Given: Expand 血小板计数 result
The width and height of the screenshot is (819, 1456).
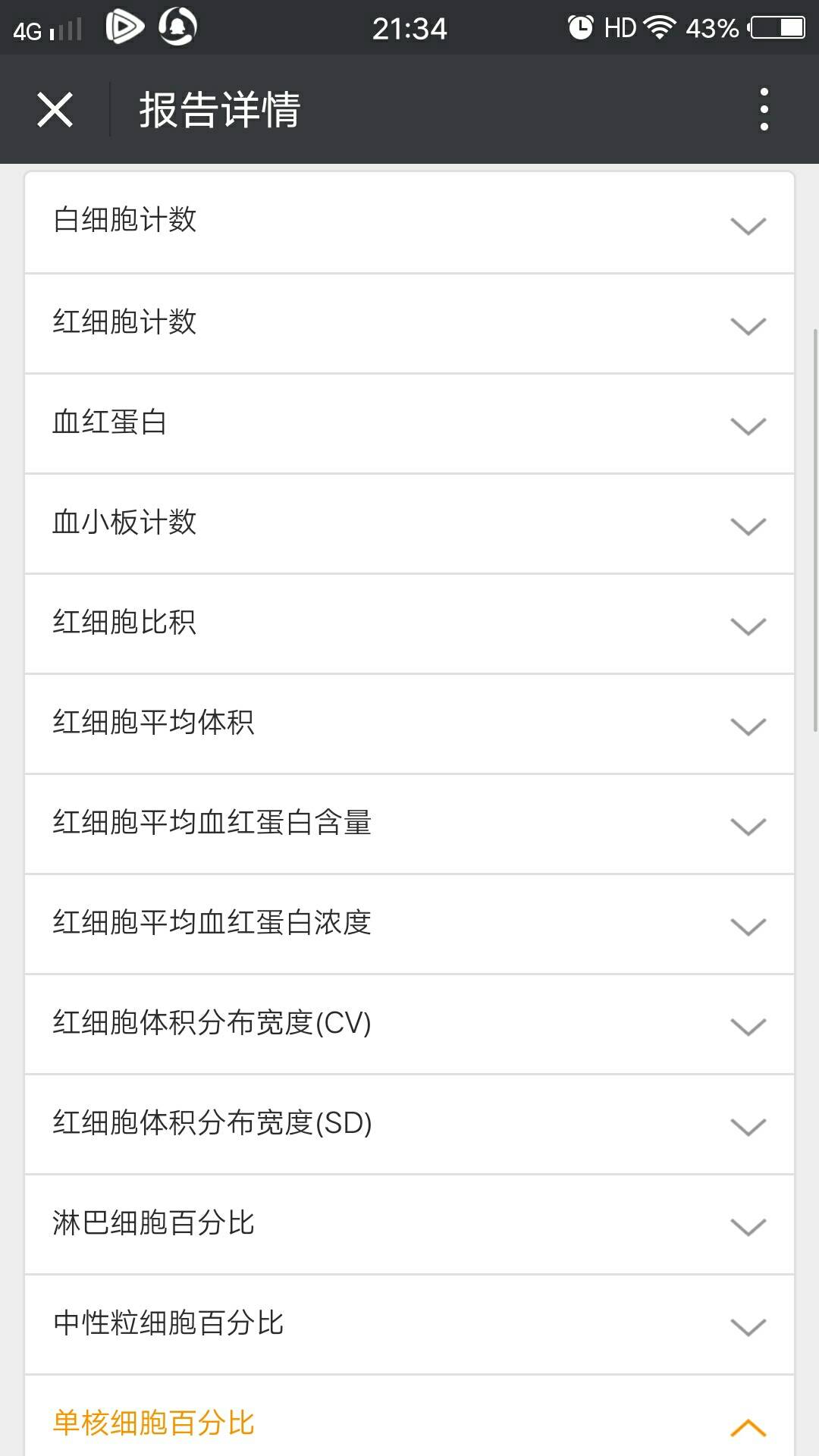Looking at the screenshot, I should 409,523.
